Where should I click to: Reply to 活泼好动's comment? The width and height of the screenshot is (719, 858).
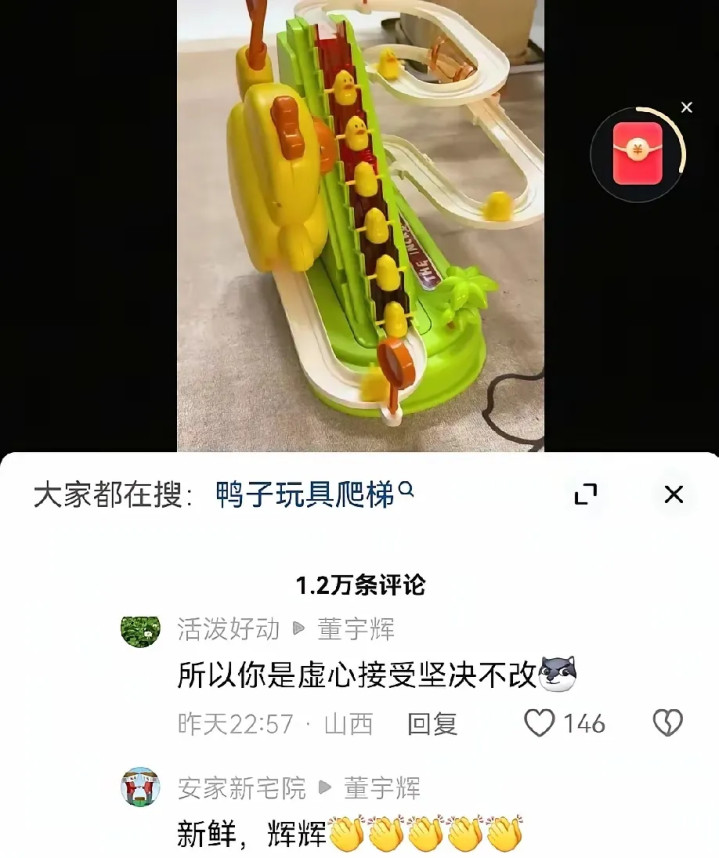(432, 723)
